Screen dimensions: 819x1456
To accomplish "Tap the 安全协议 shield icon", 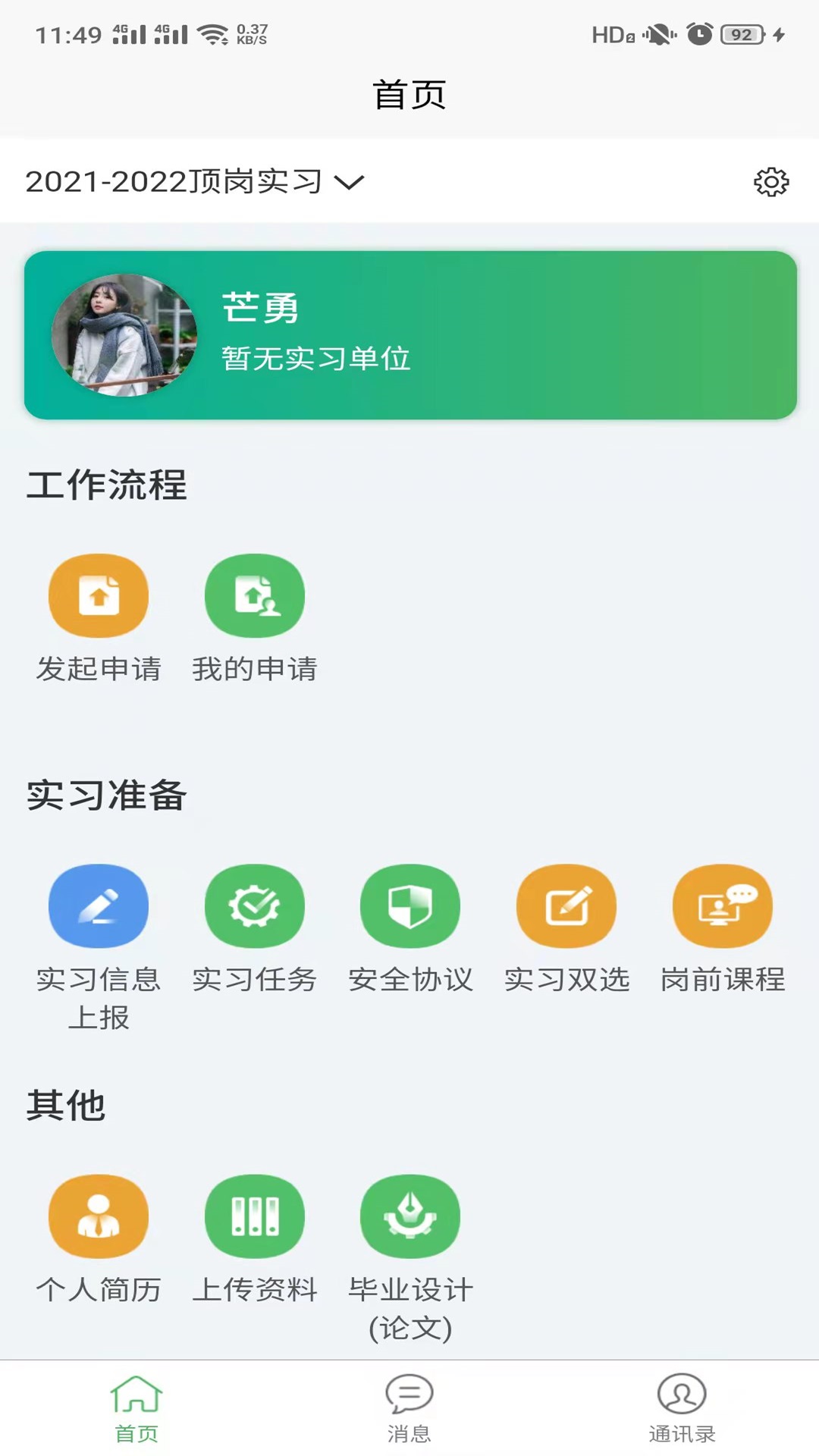I will [x=410, y=907].
